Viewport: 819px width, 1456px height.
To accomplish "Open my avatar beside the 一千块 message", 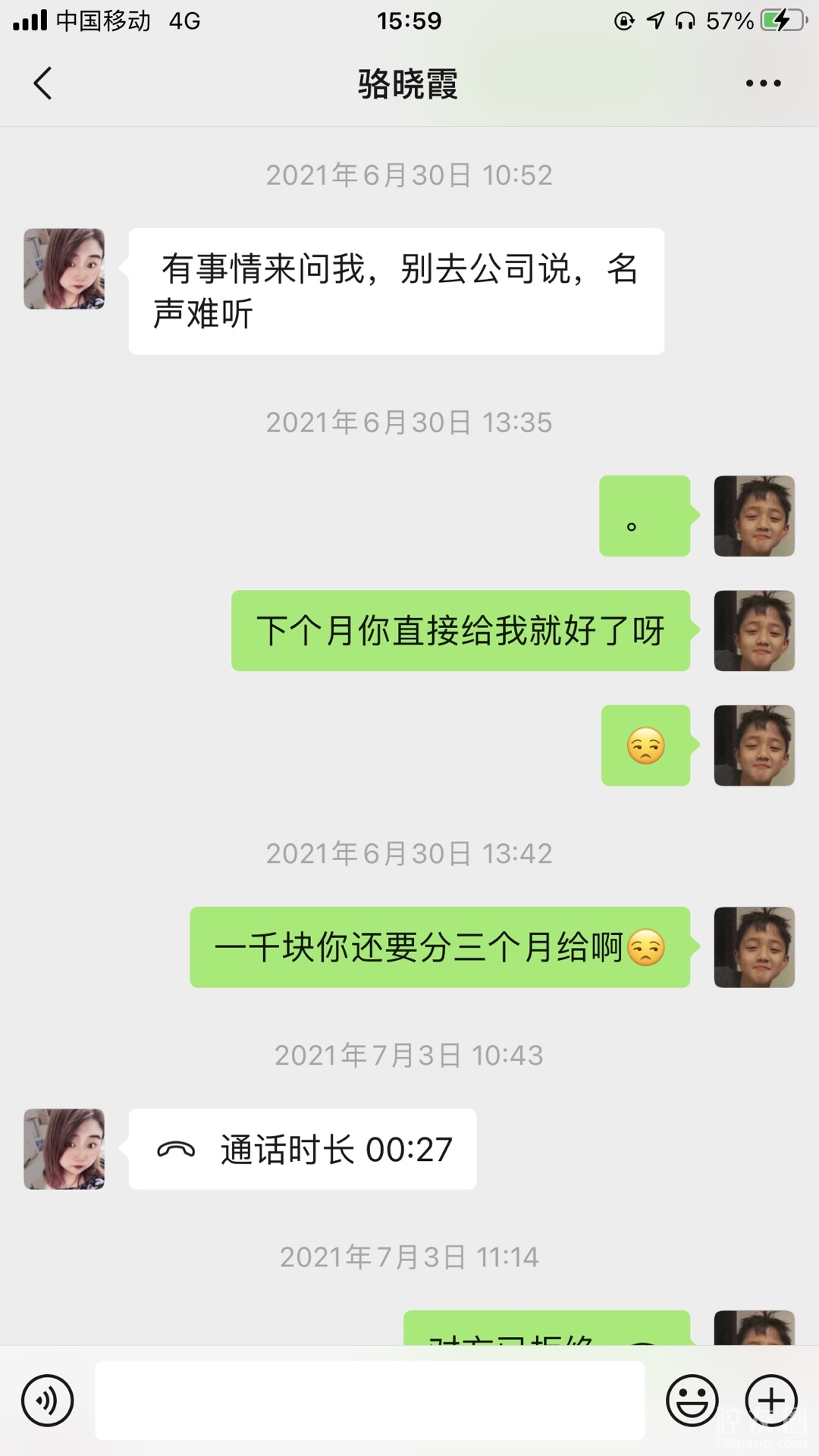I will coord(754,947).
